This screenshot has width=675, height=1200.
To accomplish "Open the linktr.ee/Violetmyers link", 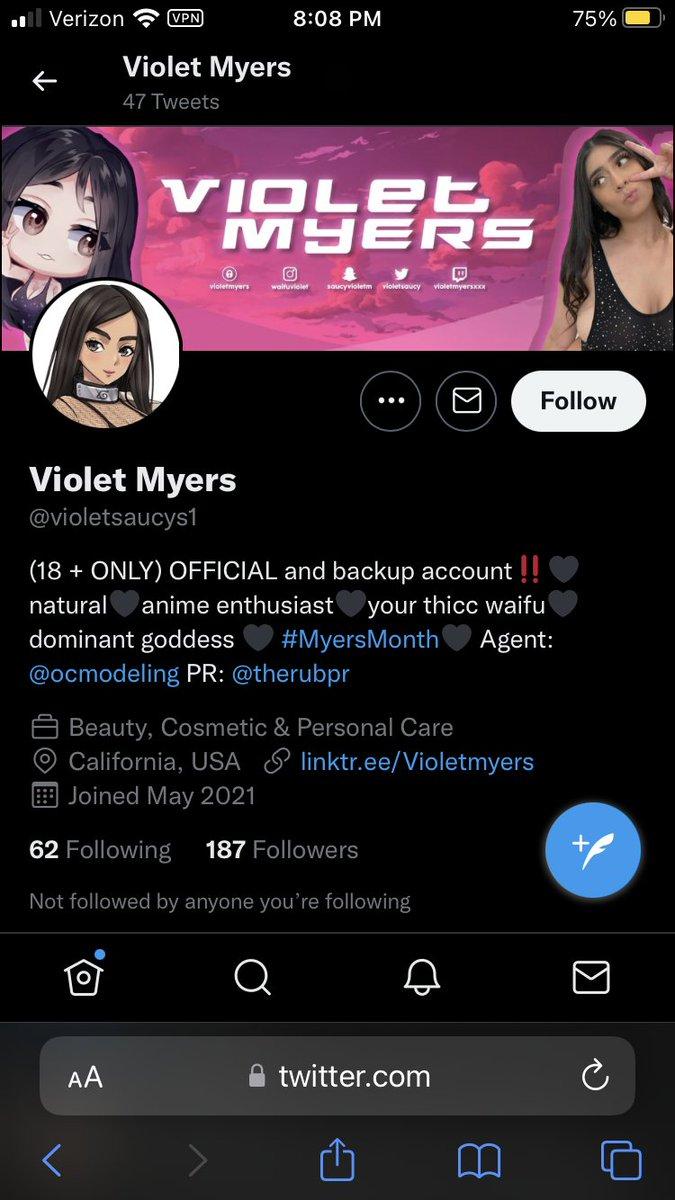I will pyautogui.click(x=417, y=762).
